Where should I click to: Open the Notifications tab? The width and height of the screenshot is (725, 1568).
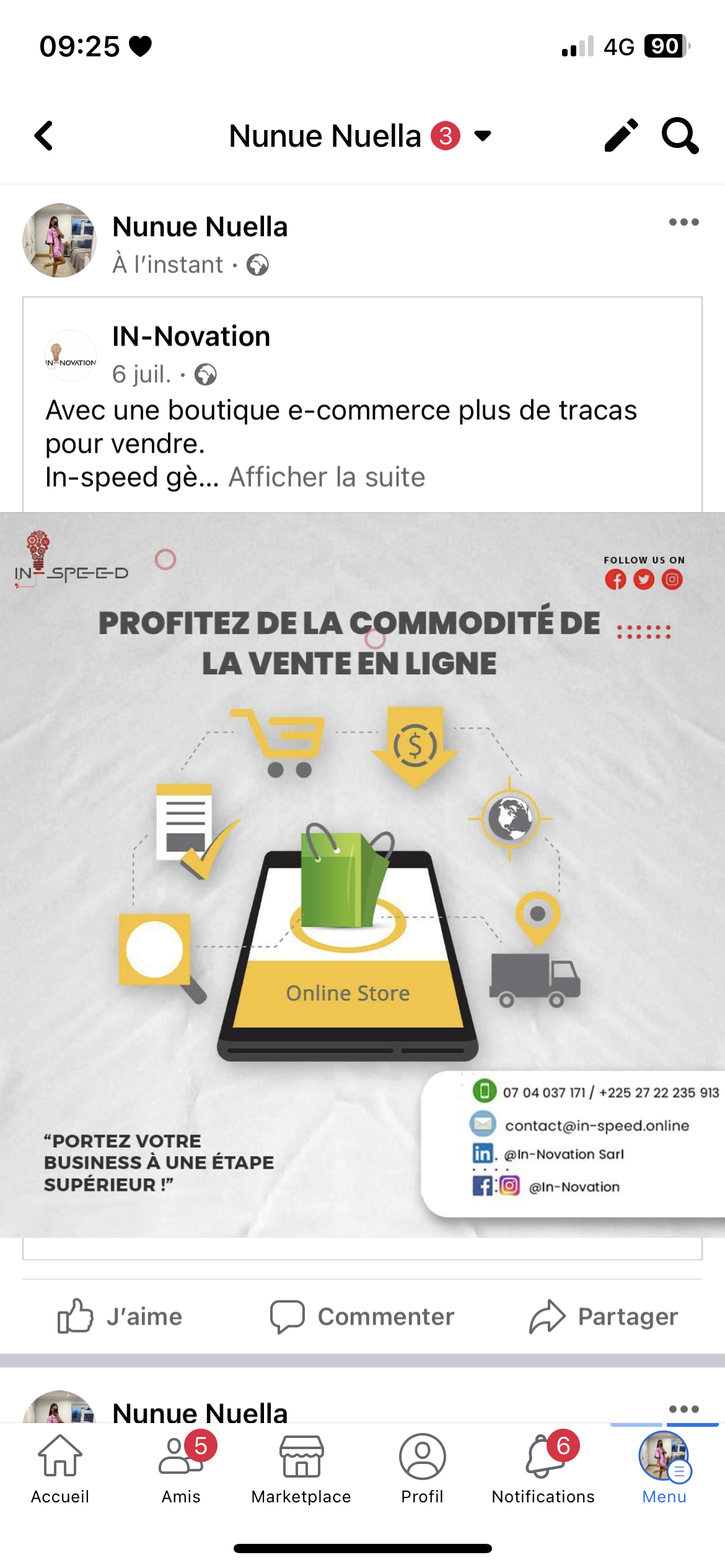click(x=543, y=1468)
